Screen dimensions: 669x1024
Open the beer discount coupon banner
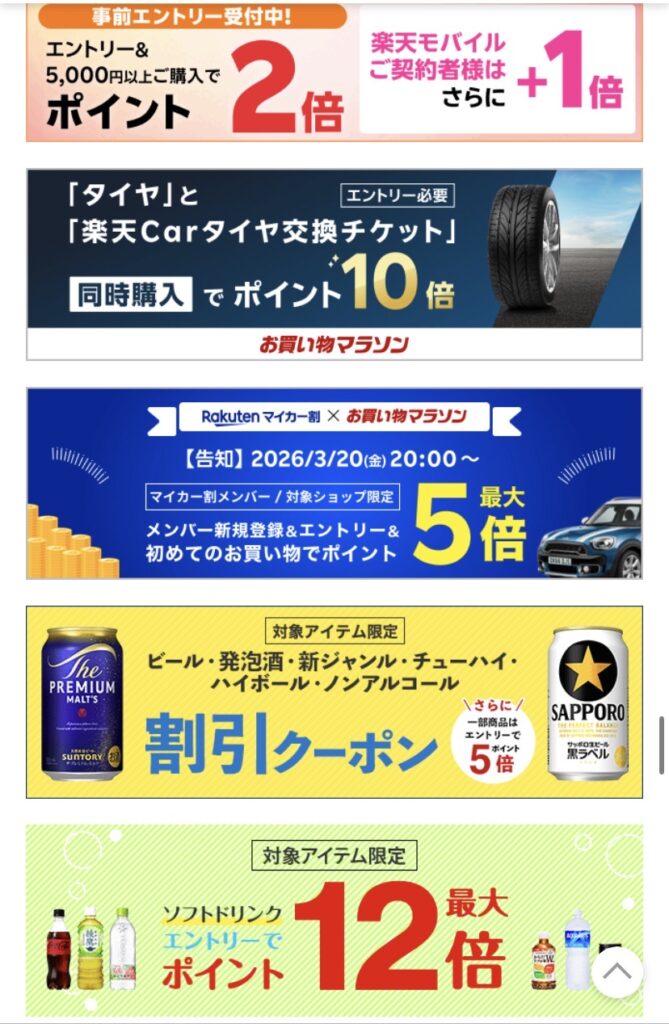pos(334,701)
